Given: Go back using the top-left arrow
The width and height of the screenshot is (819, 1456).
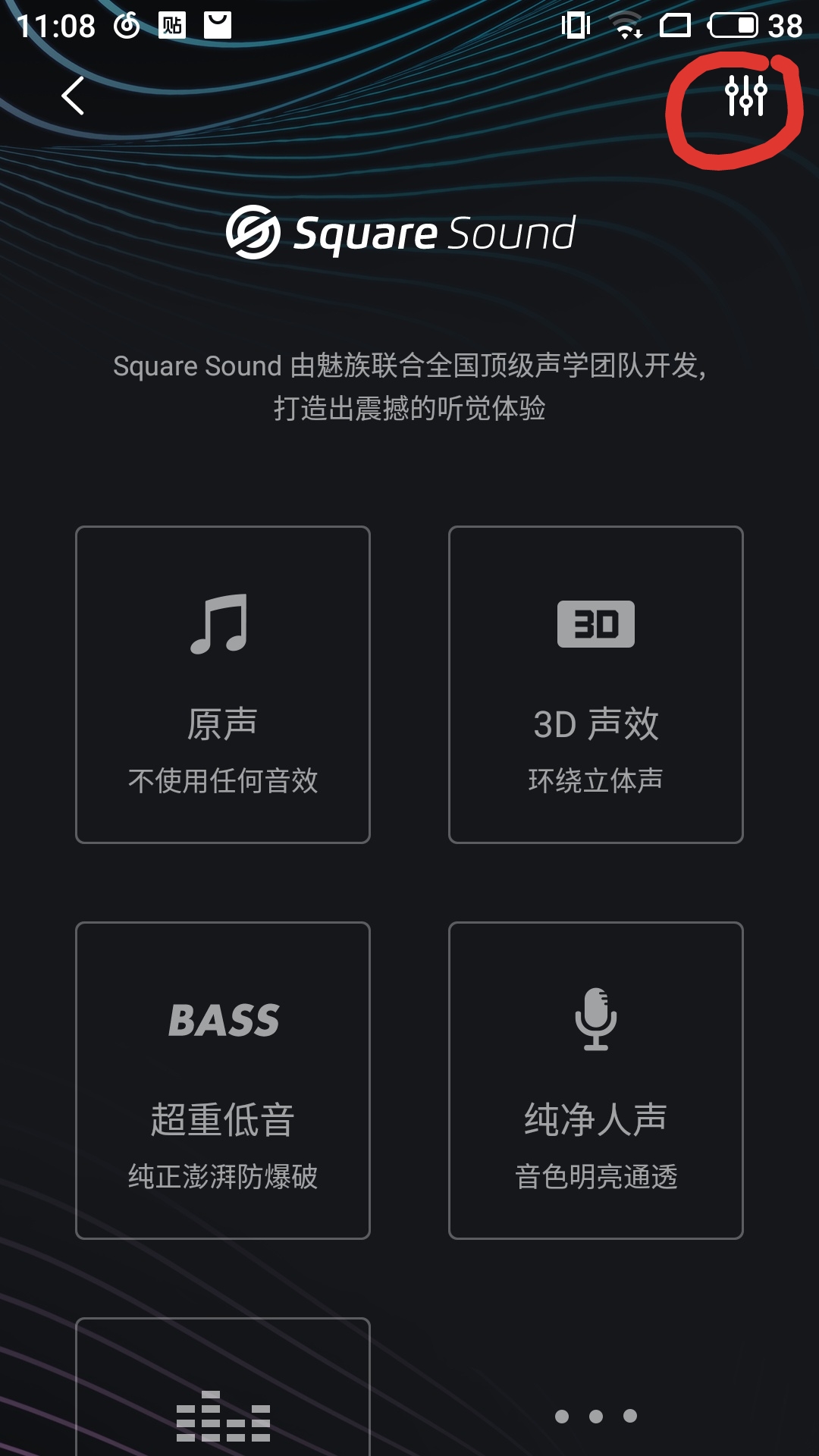Looking at the screenshot, I should click(x=73, y=96).
